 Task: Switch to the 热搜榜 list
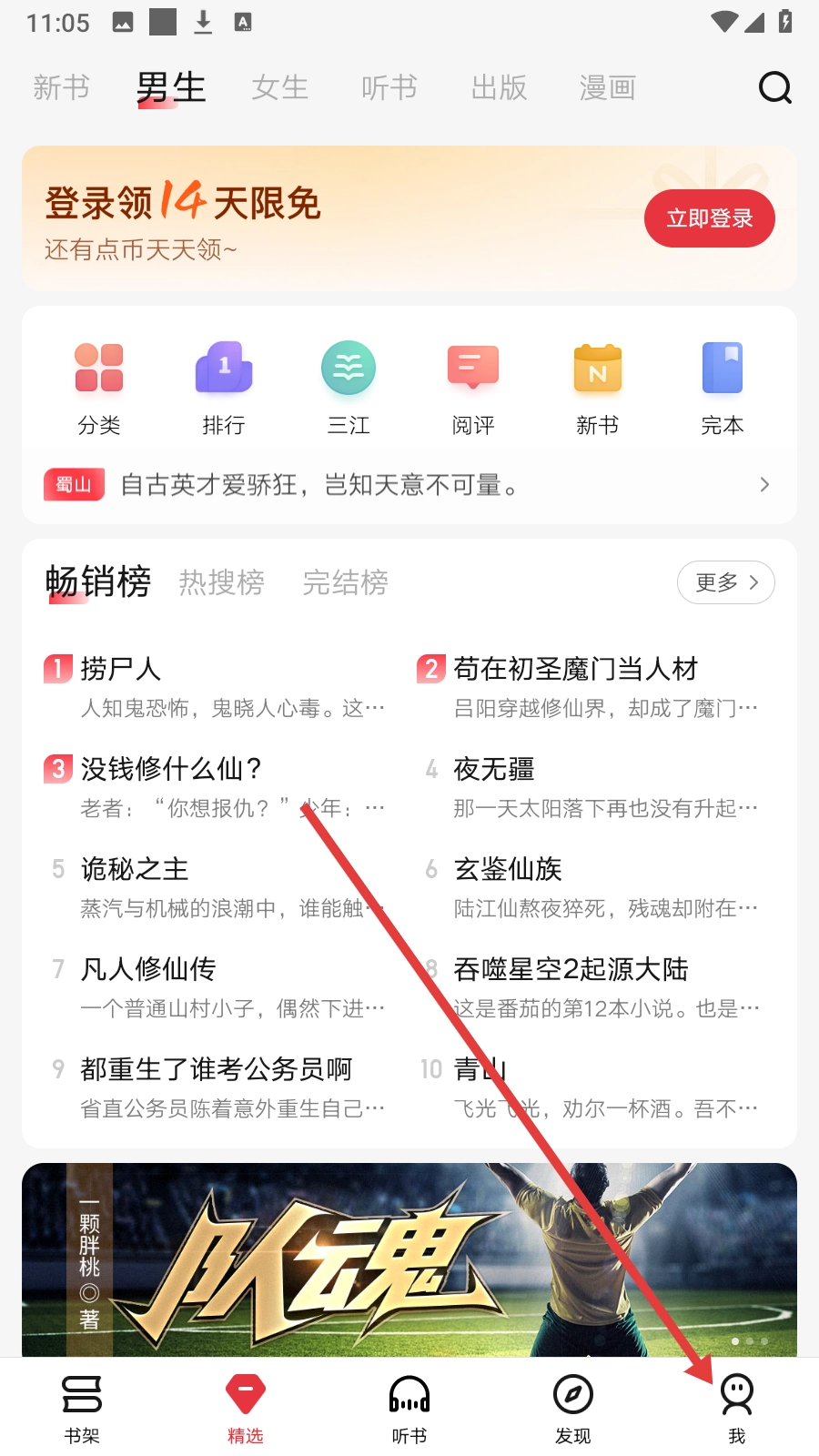click(x=221, y=582)
